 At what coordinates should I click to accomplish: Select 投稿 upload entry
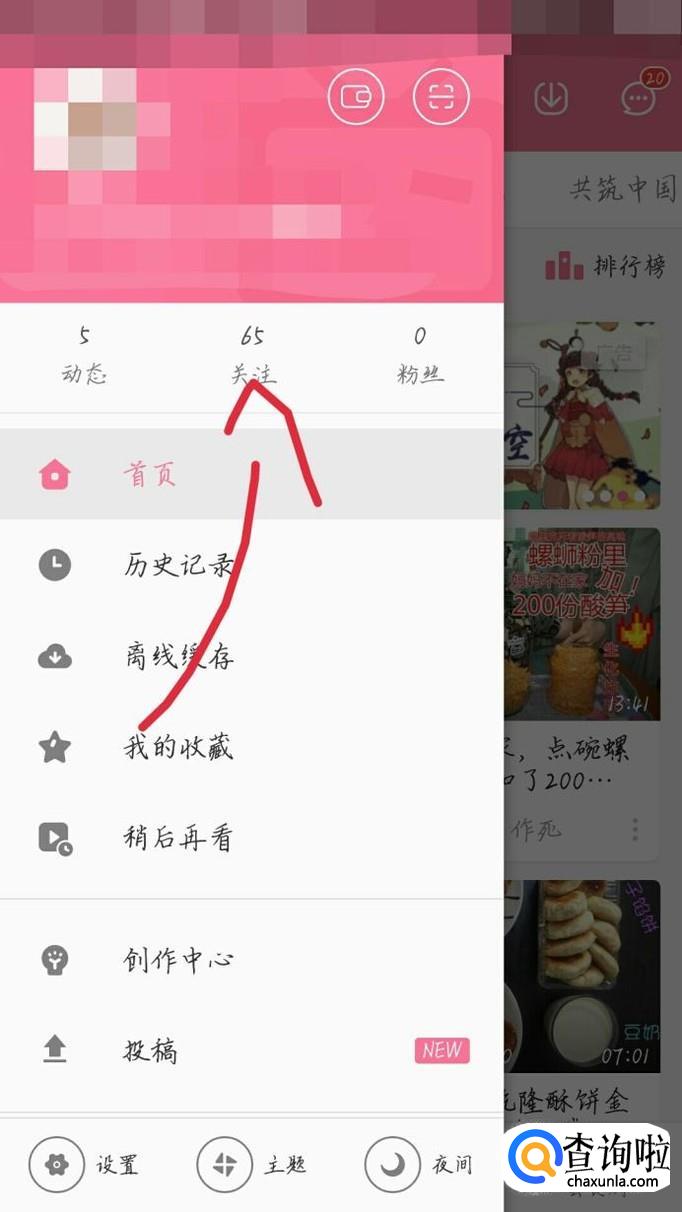[x=150, y=1050]
